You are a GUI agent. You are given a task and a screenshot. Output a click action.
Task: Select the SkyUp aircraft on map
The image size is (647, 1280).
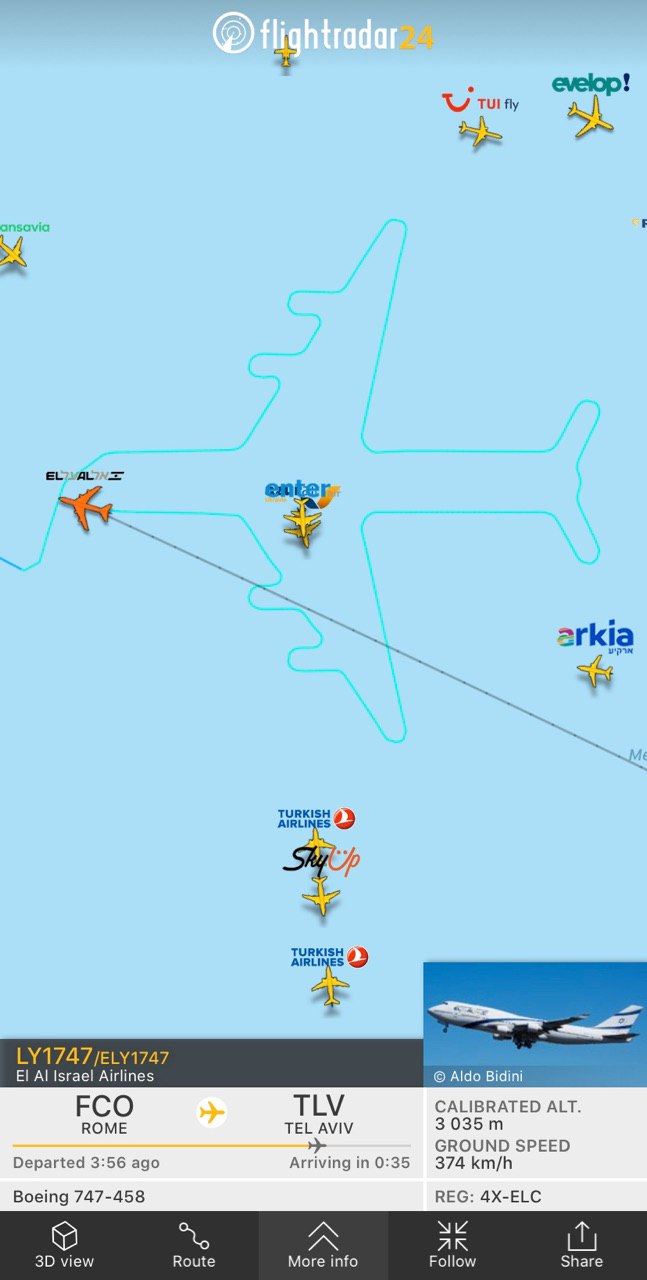321,896
